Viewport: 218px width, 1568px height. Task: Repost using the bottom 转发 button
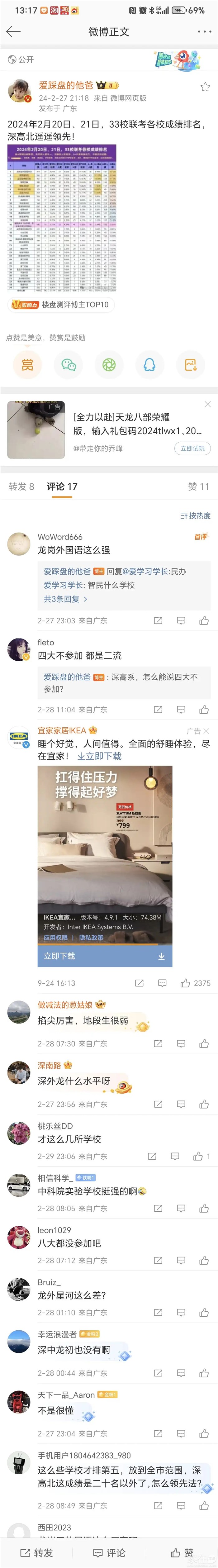coord(36,1553)
